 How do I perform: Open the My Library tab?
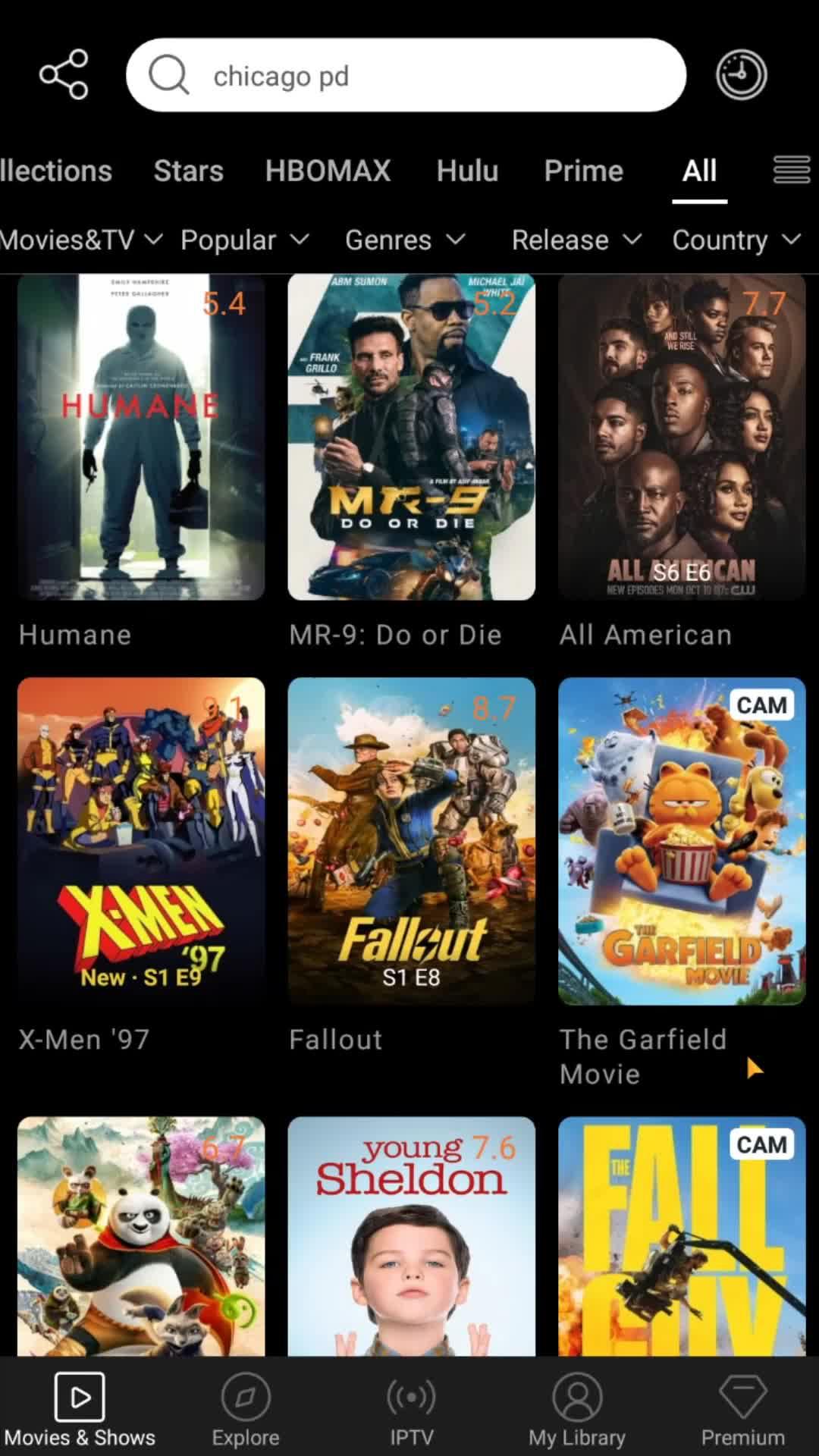point(576,1409)
